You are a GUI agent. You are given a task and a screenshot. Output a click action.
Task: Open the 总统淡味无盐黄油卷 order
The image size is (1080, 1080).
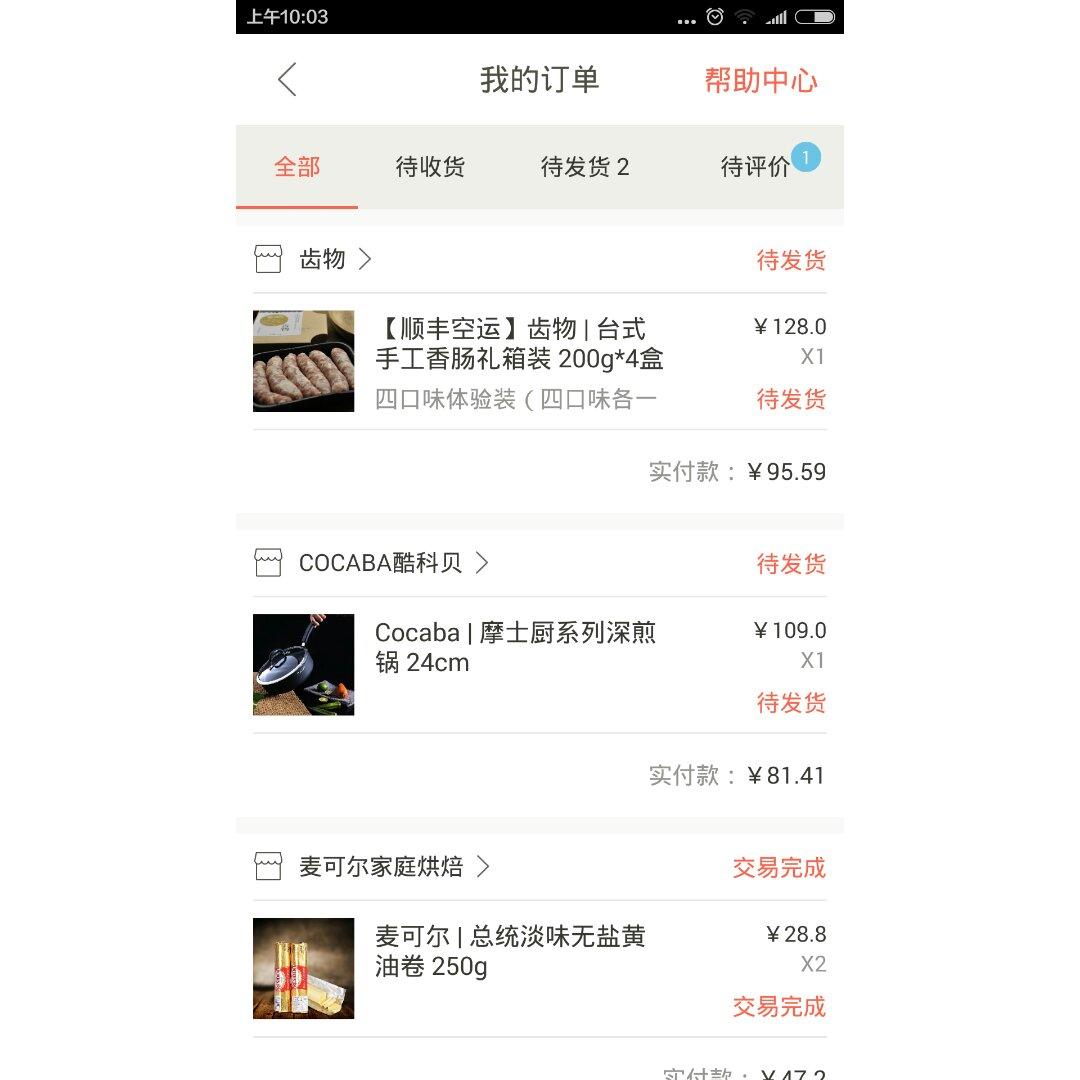pyautogui.click(x=510, y=967)
